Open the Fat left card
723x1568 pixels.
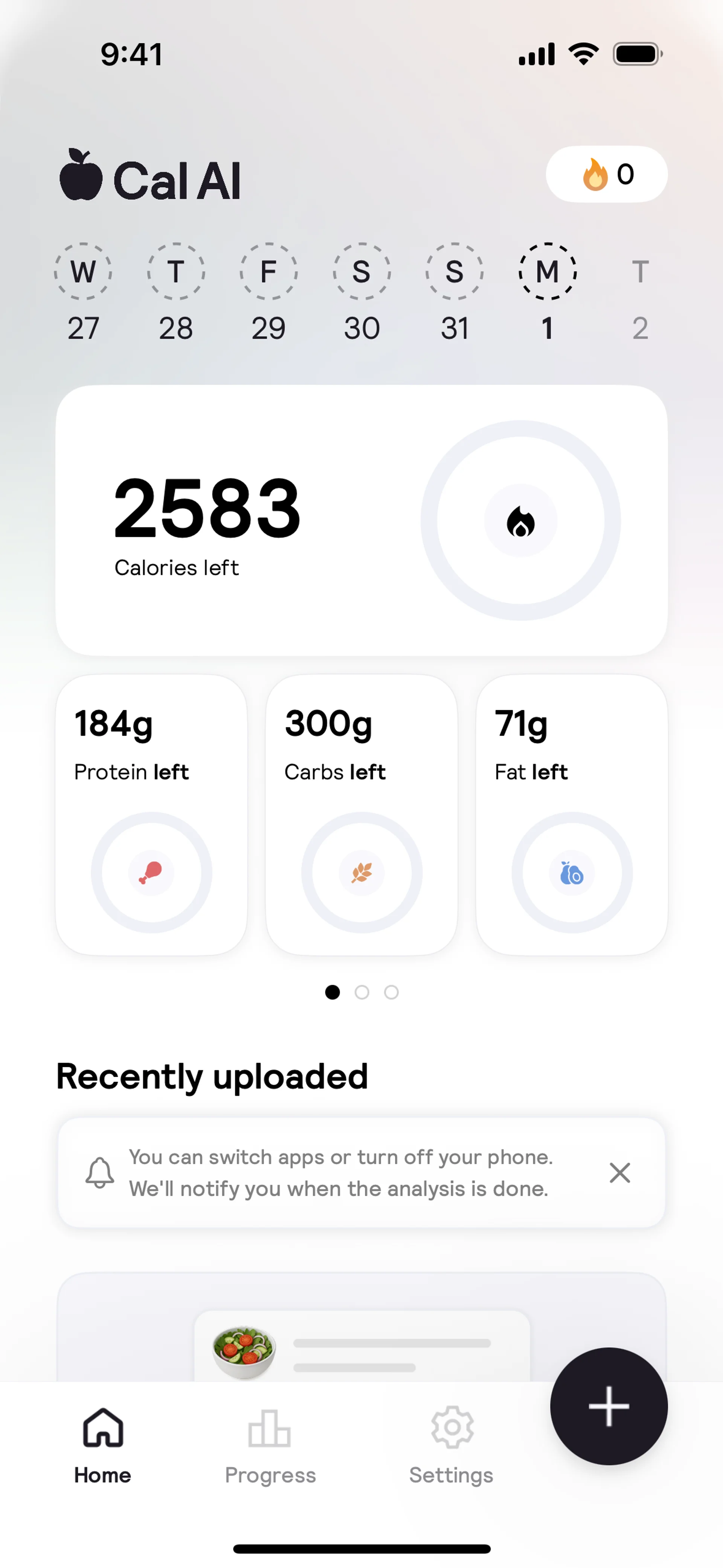572,815
